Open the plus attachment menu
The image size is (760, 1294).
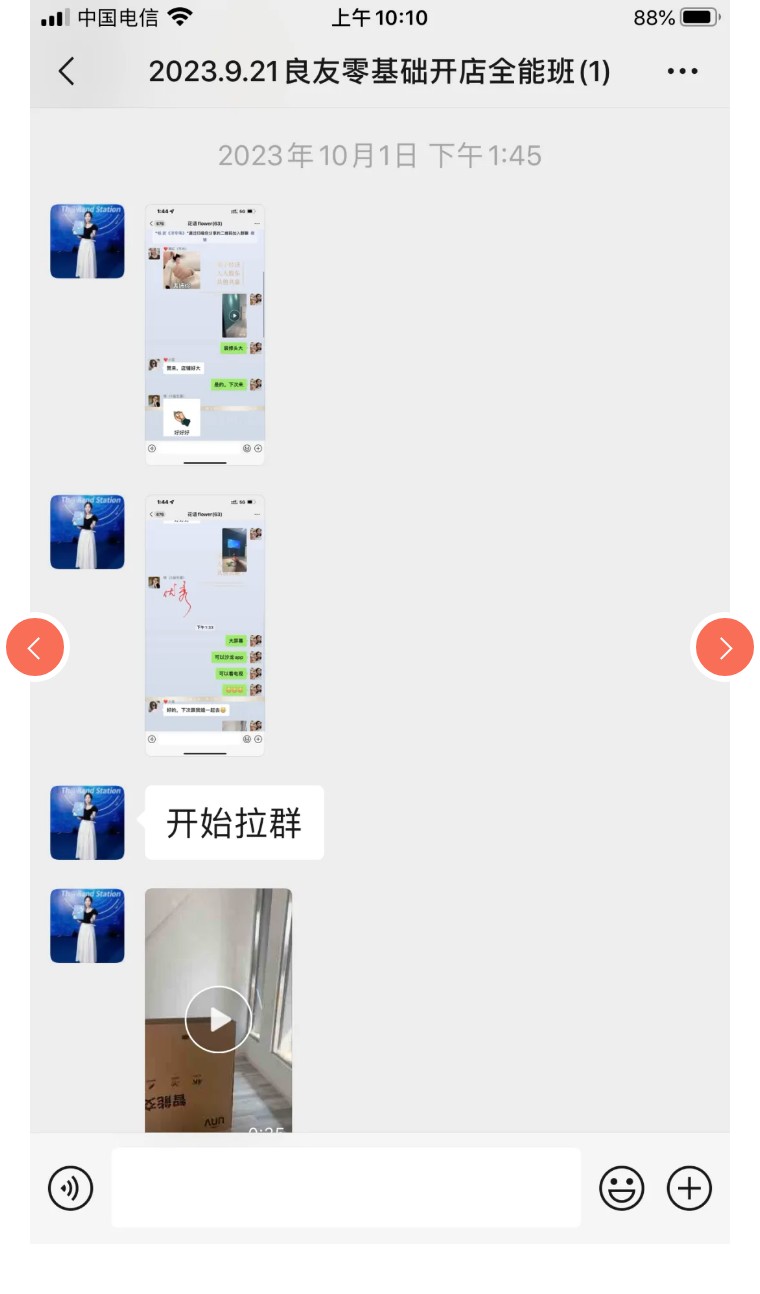coord(689,1188)
